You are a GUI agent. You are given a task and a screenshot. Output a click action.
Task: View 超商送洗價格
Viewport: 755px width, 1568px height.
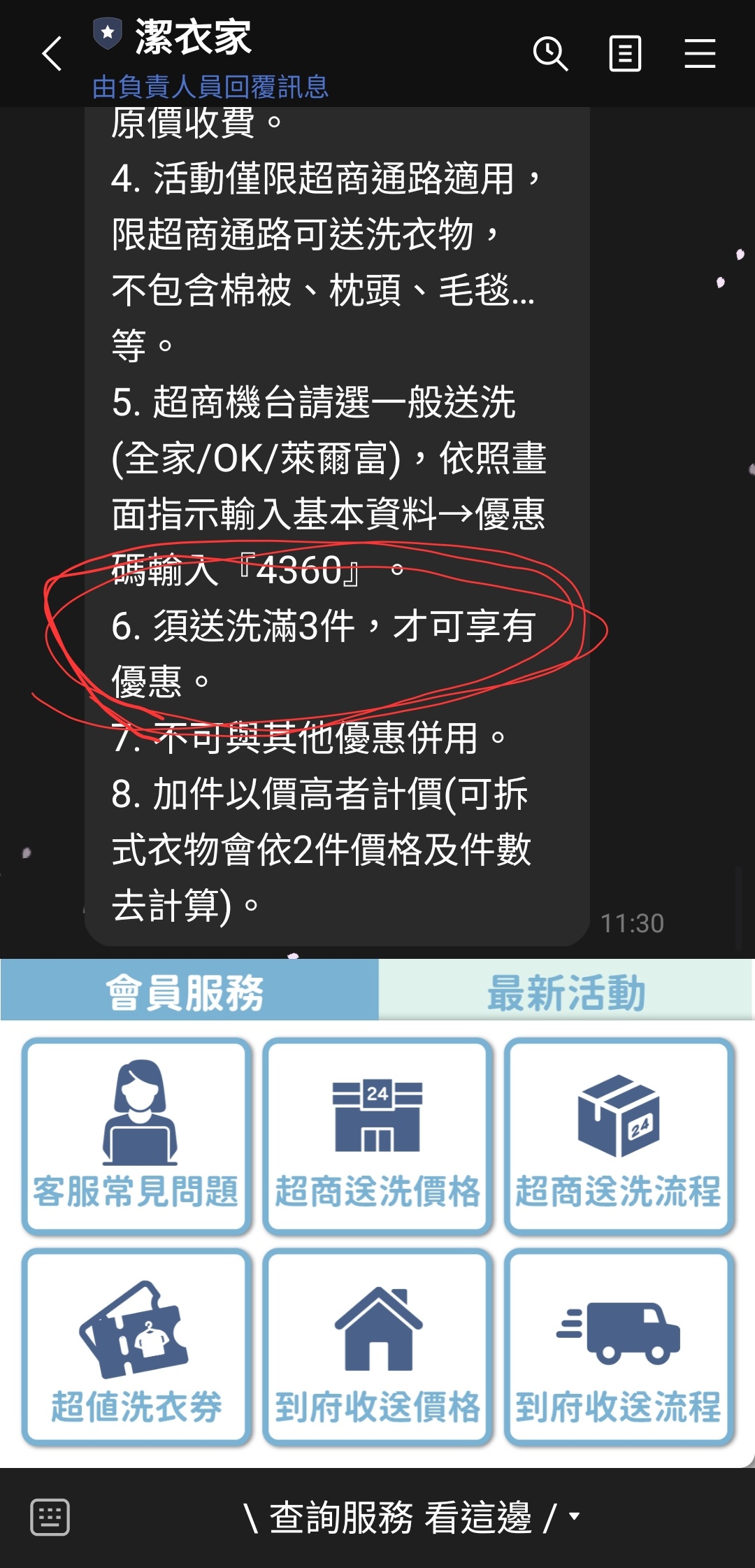click(377, 1136)
